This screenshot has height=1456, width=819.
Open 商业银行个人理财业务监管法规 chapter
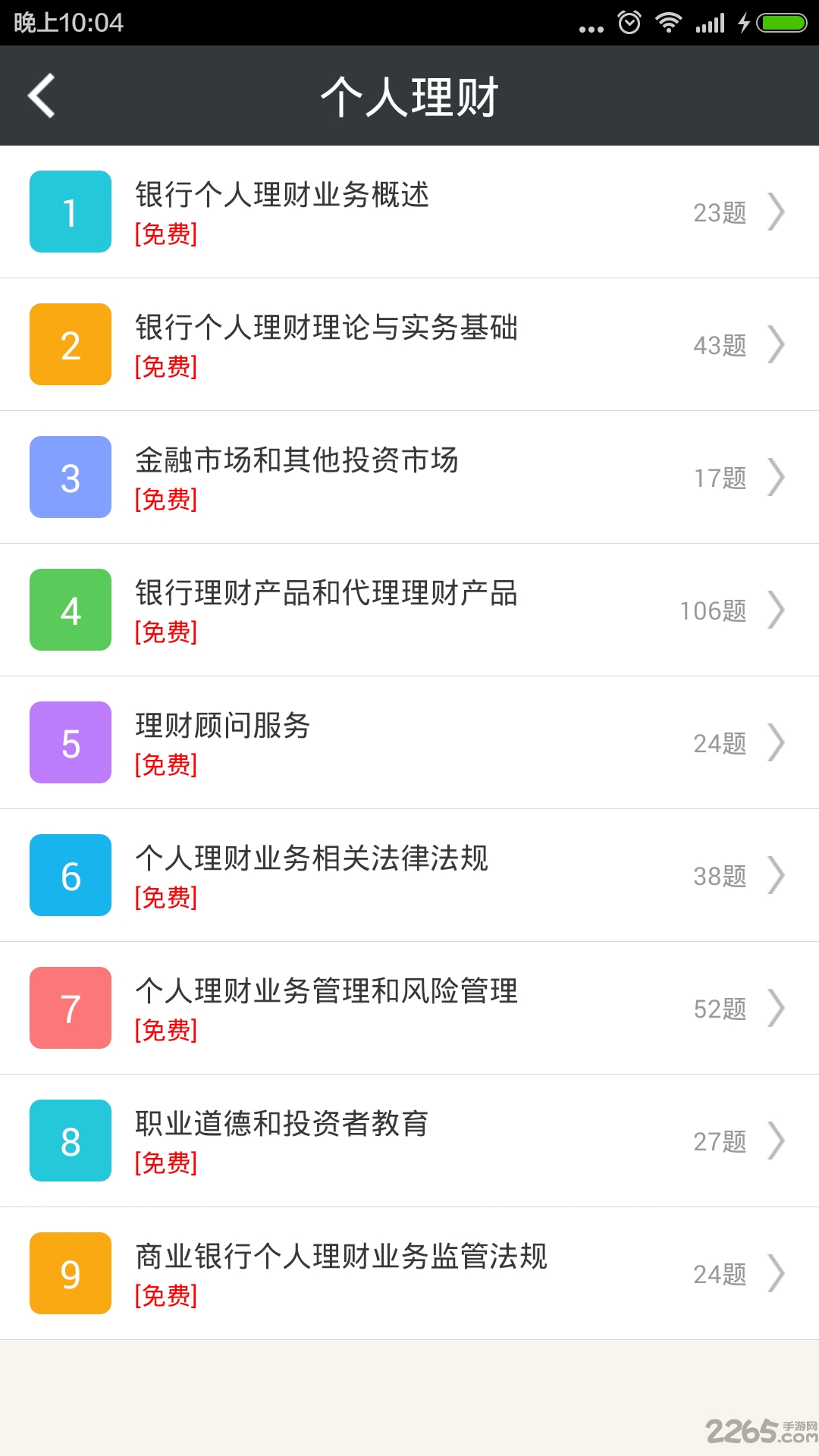pos(342,1256)
